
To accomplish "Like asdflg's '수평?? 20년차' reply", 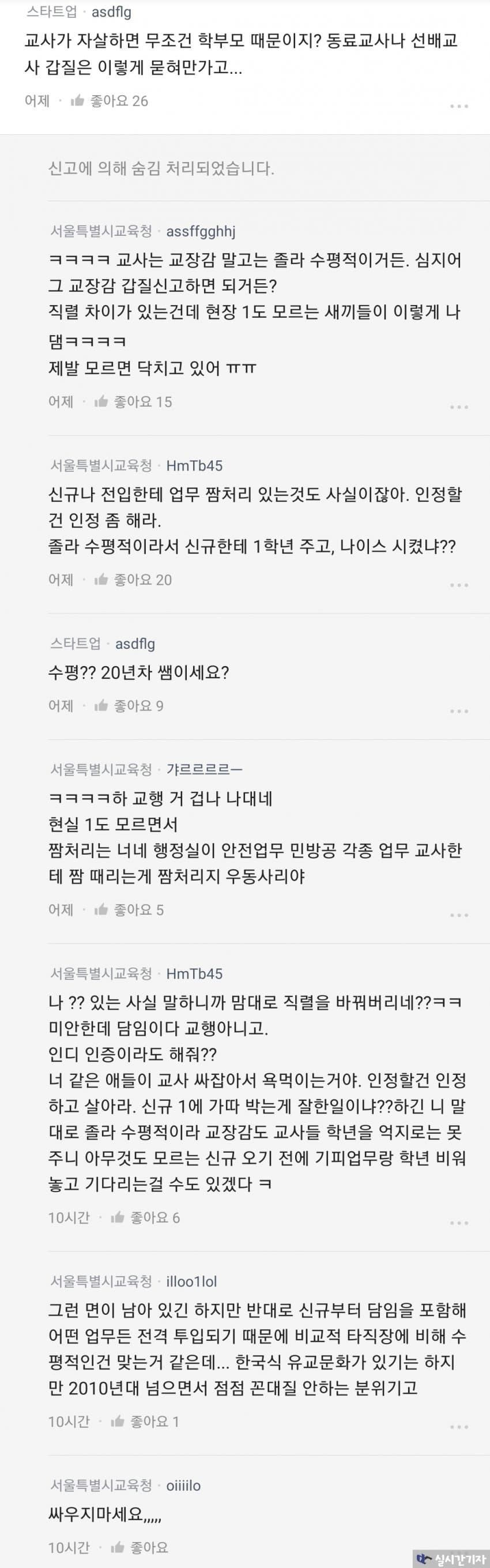I will [x=101, y=706].
